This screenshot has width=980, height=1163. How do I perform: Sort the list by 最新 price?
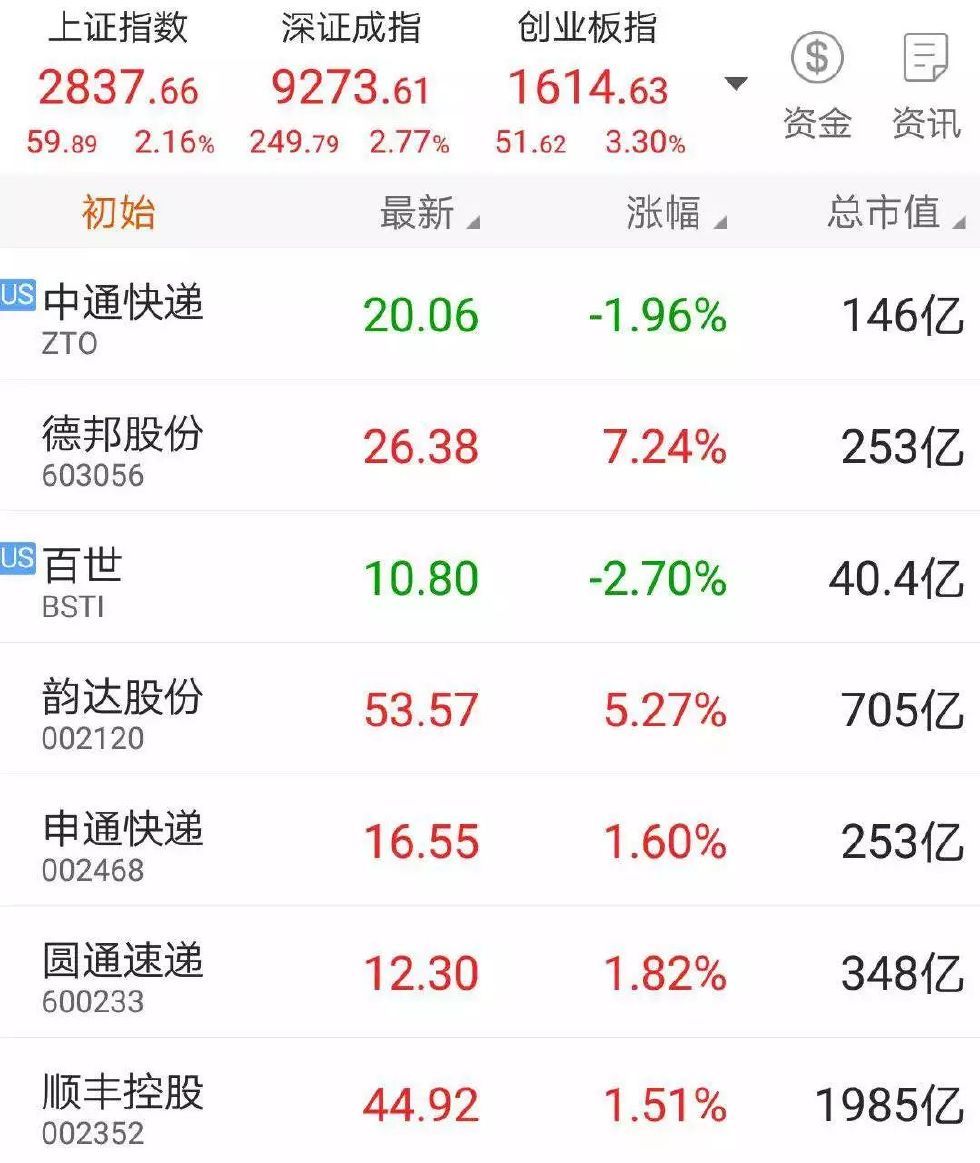[428, 213]
